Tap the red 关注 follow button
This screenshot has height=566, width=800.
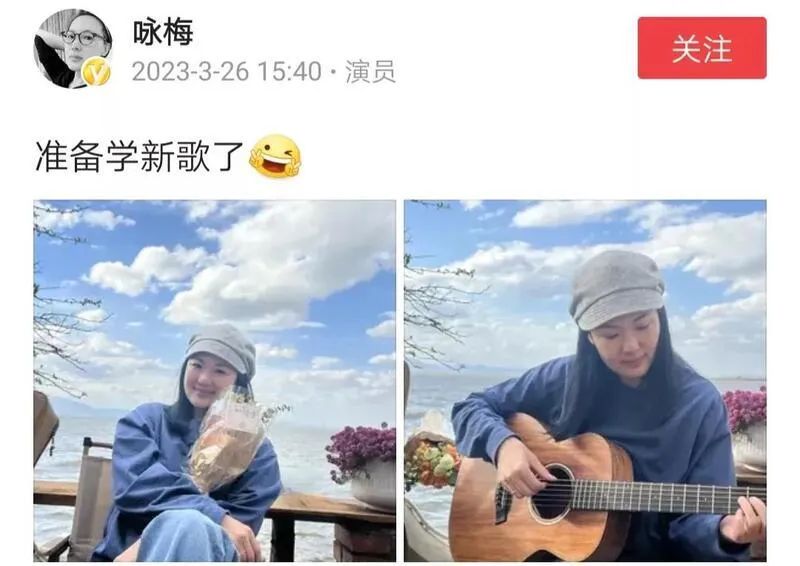point(701,48)
